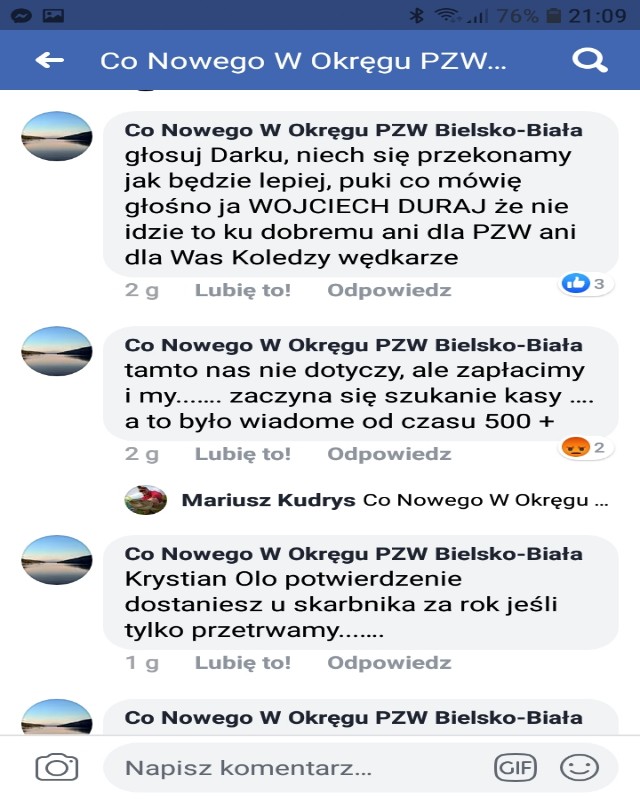This screenshot has height=800, width=640.
Task: Open search in the group
Action: tap(590, 61)
